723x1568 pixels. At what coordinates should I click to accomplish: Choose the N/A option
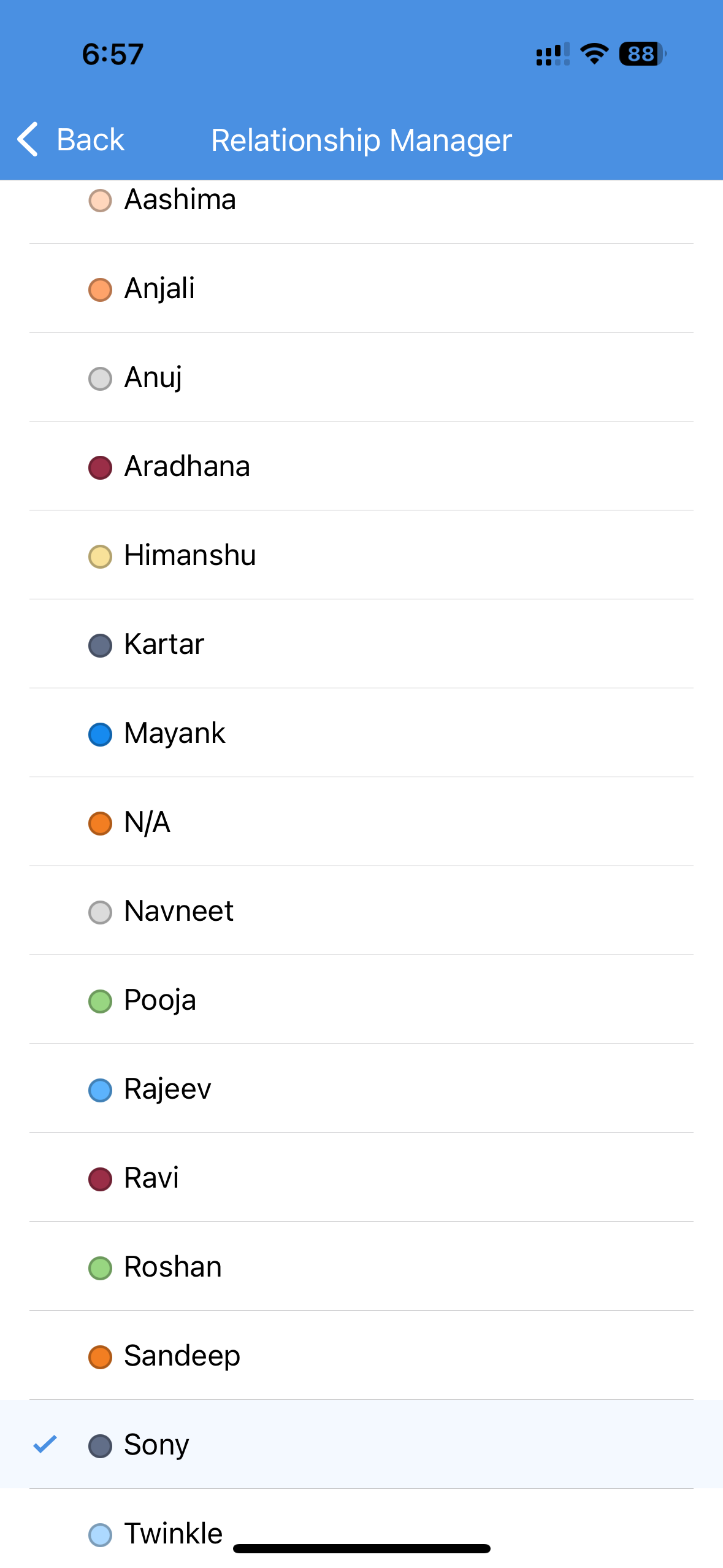click(361, 822)
